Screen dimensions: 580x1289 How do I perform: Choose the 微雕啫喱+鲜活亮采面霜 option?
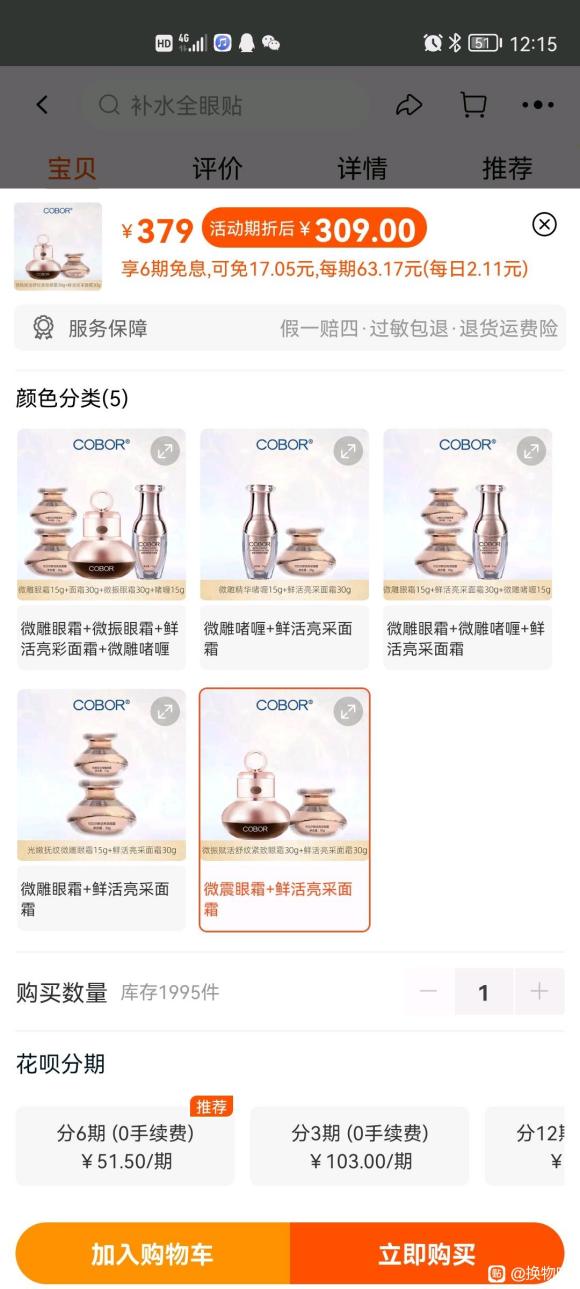[284, 549]
